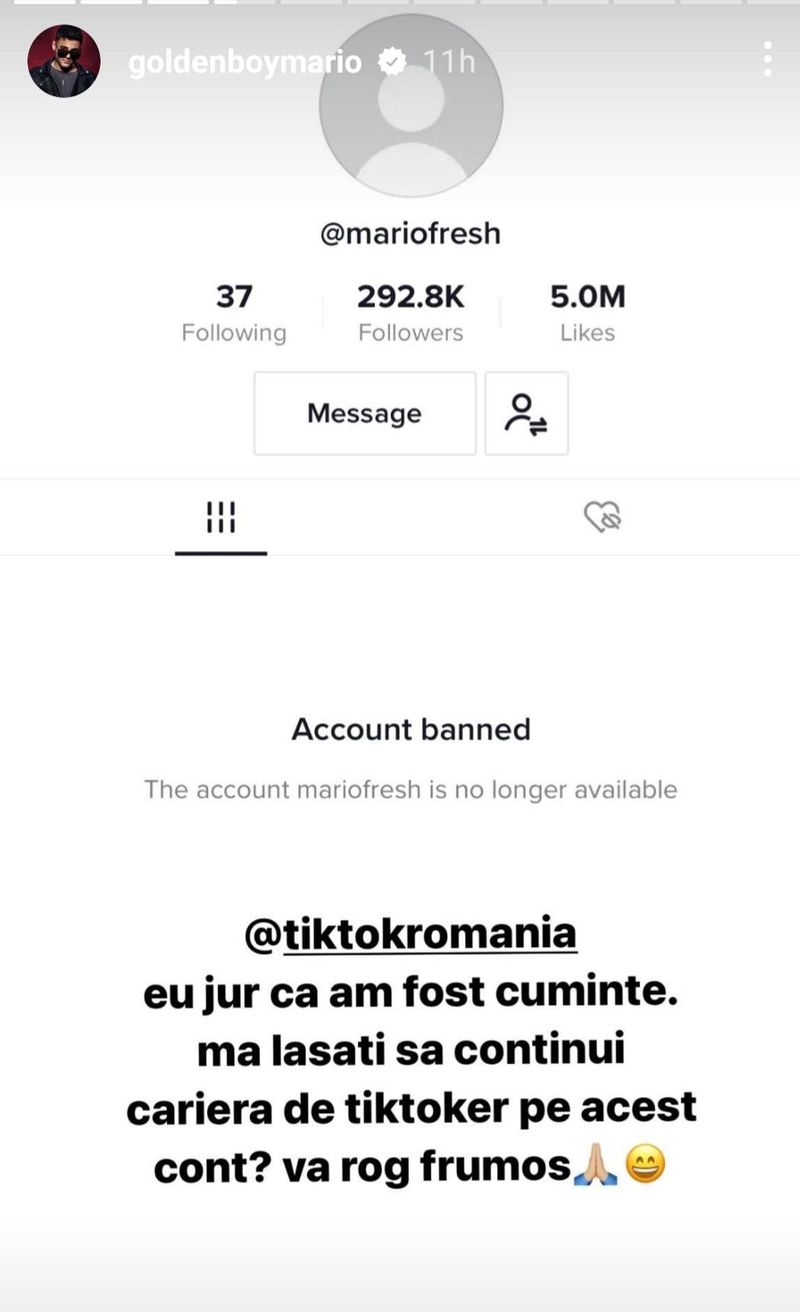Expand the 292.8K Followers list
Image resolution: width=800 pixels, height=1312 pixels.
410,310
